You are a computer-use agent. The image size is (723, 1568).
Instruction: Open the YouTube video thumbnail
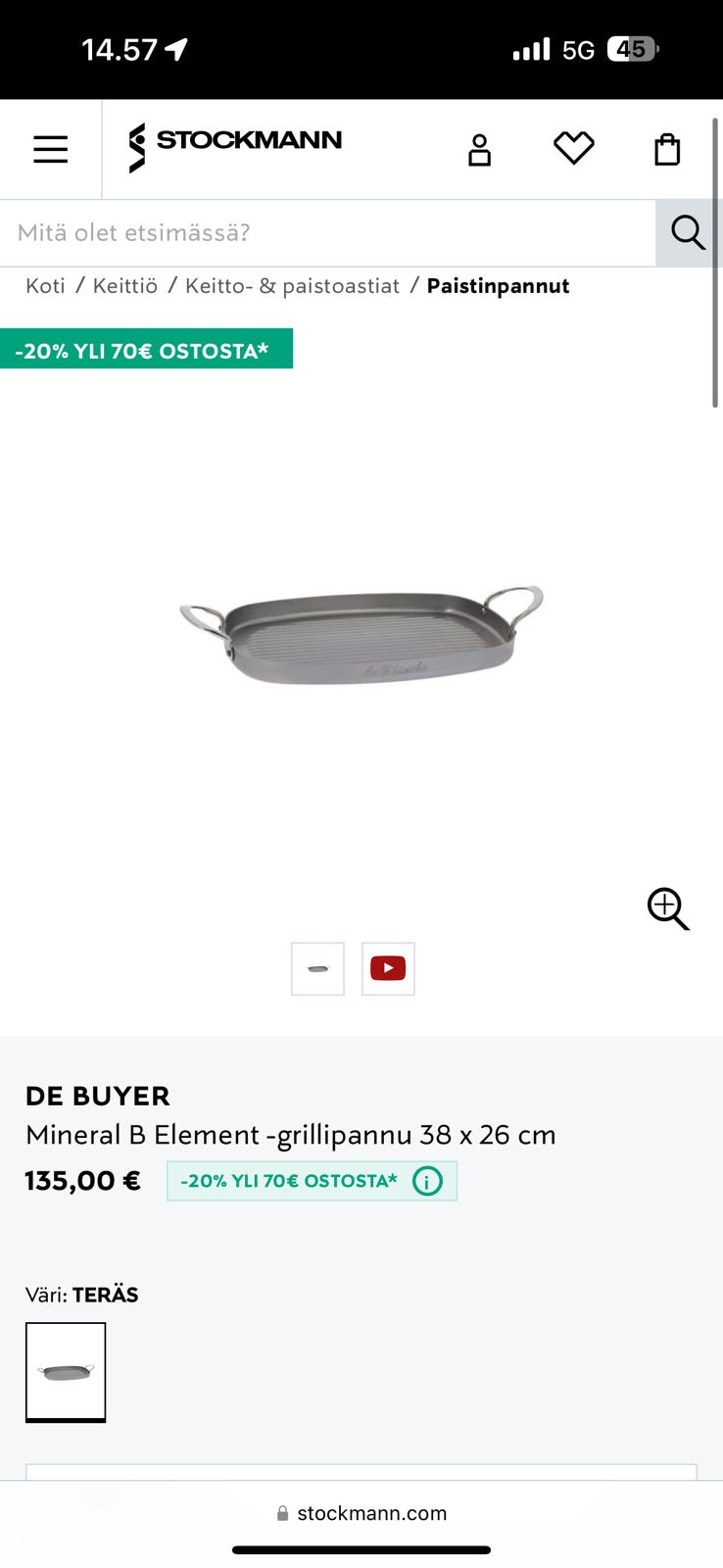pyautogui.click(x=388, y=968)
